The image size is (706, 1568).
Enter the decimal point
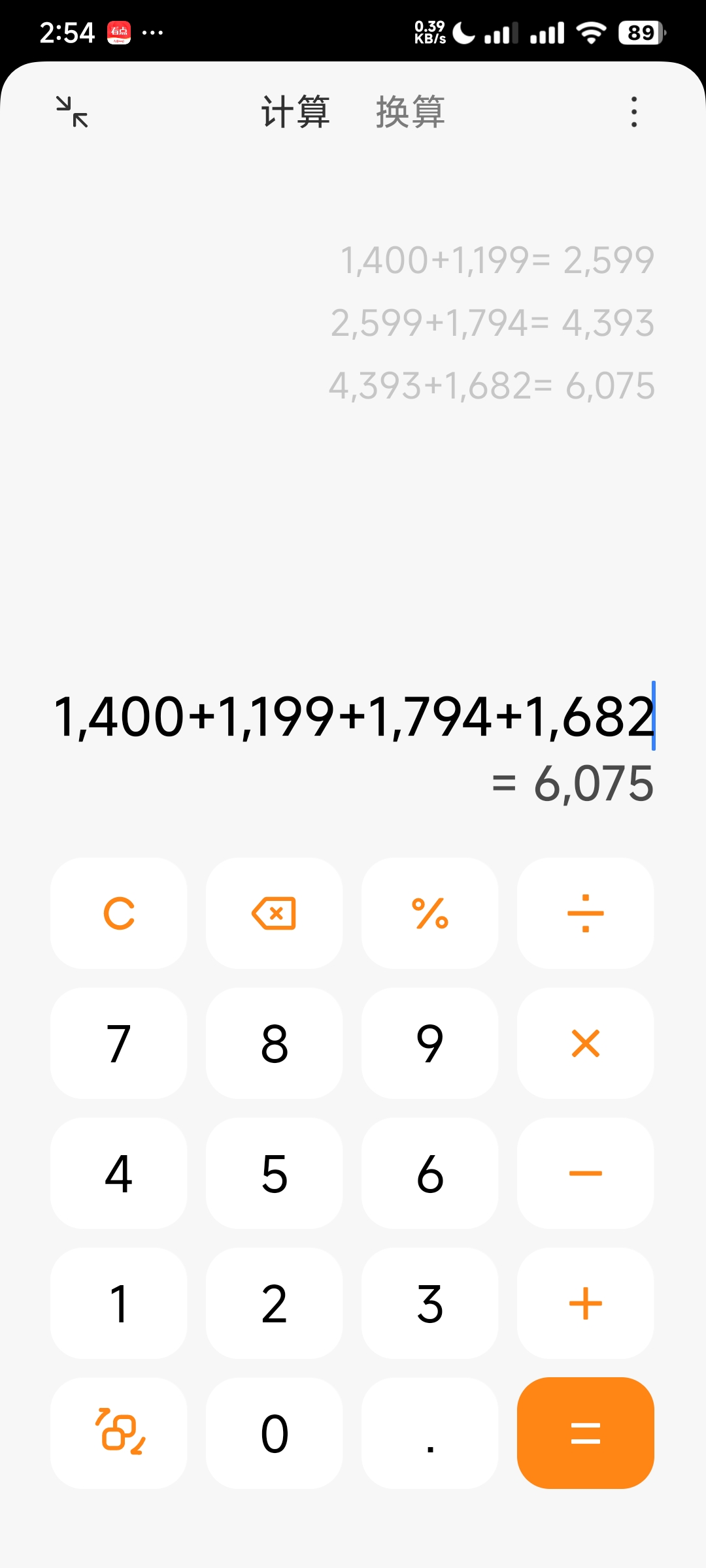[x=429, y=1433]
